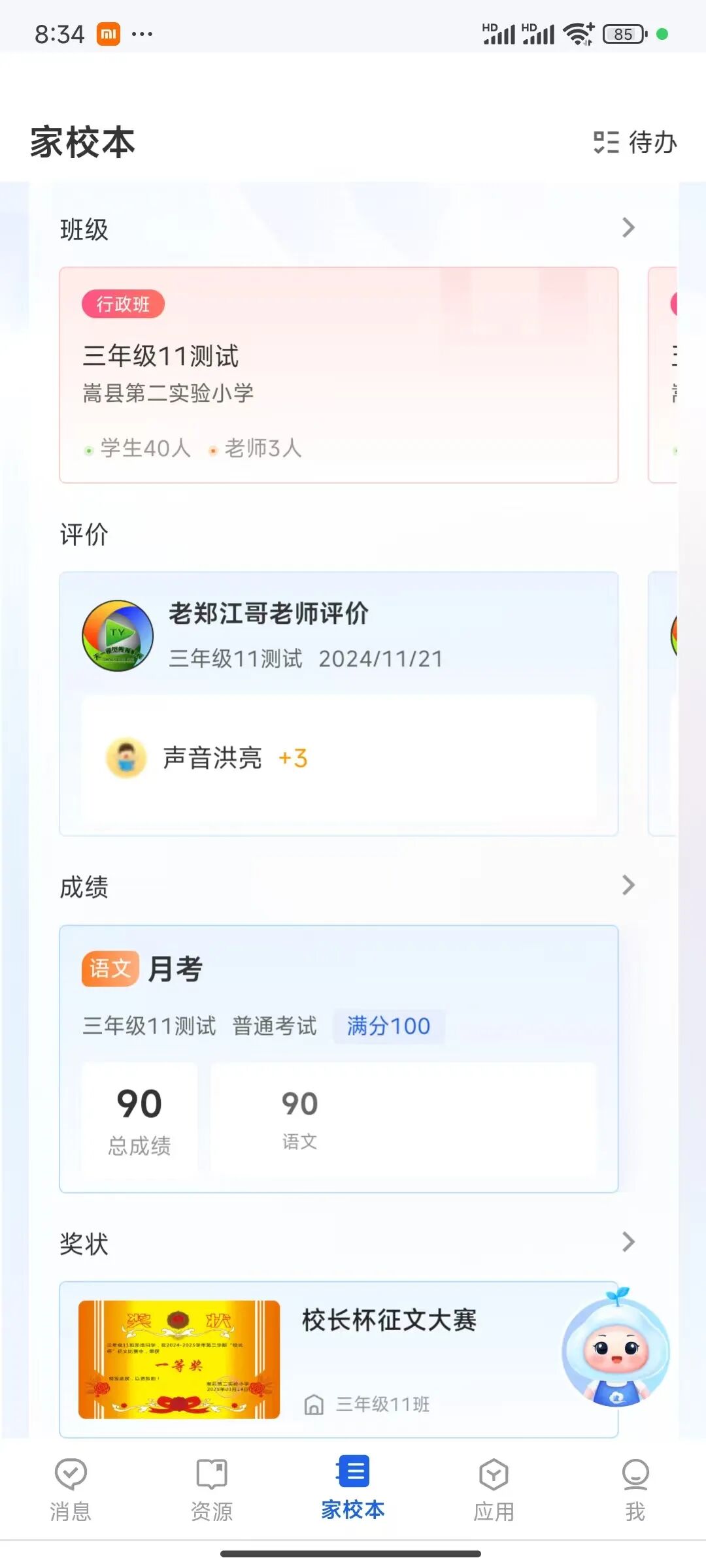
Task: Expand the 奖状 awards section arrow
Action: pos(628,1242)
